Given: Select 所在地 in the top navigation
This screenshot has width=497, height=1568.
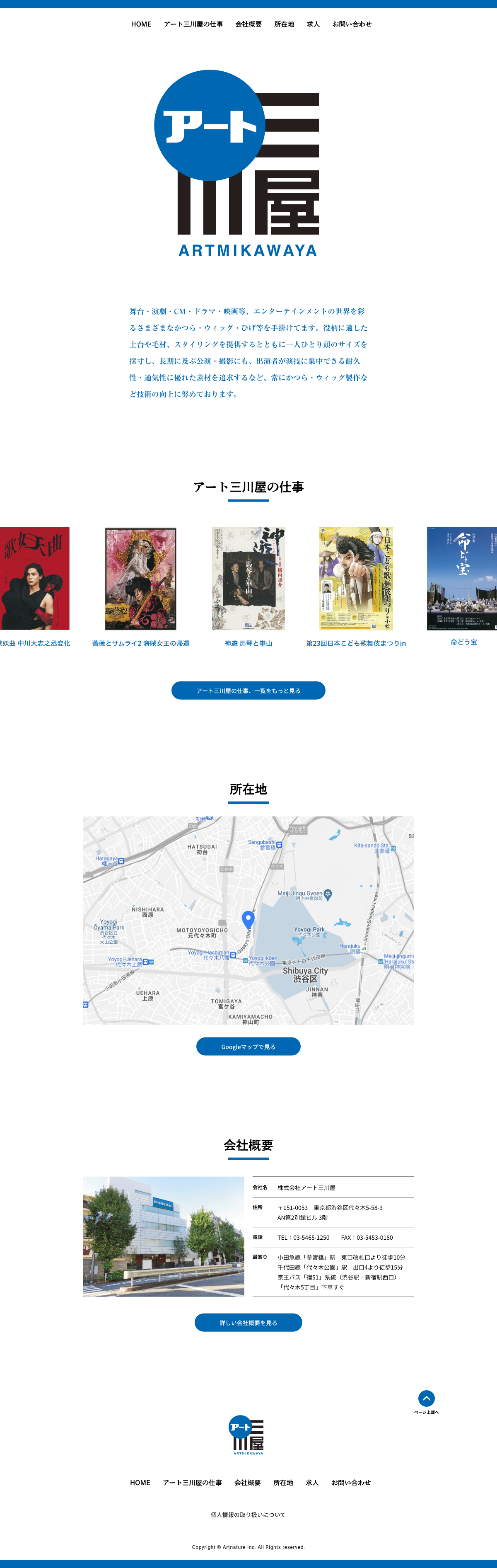Looking at the screenshot, I should [283, 24].
